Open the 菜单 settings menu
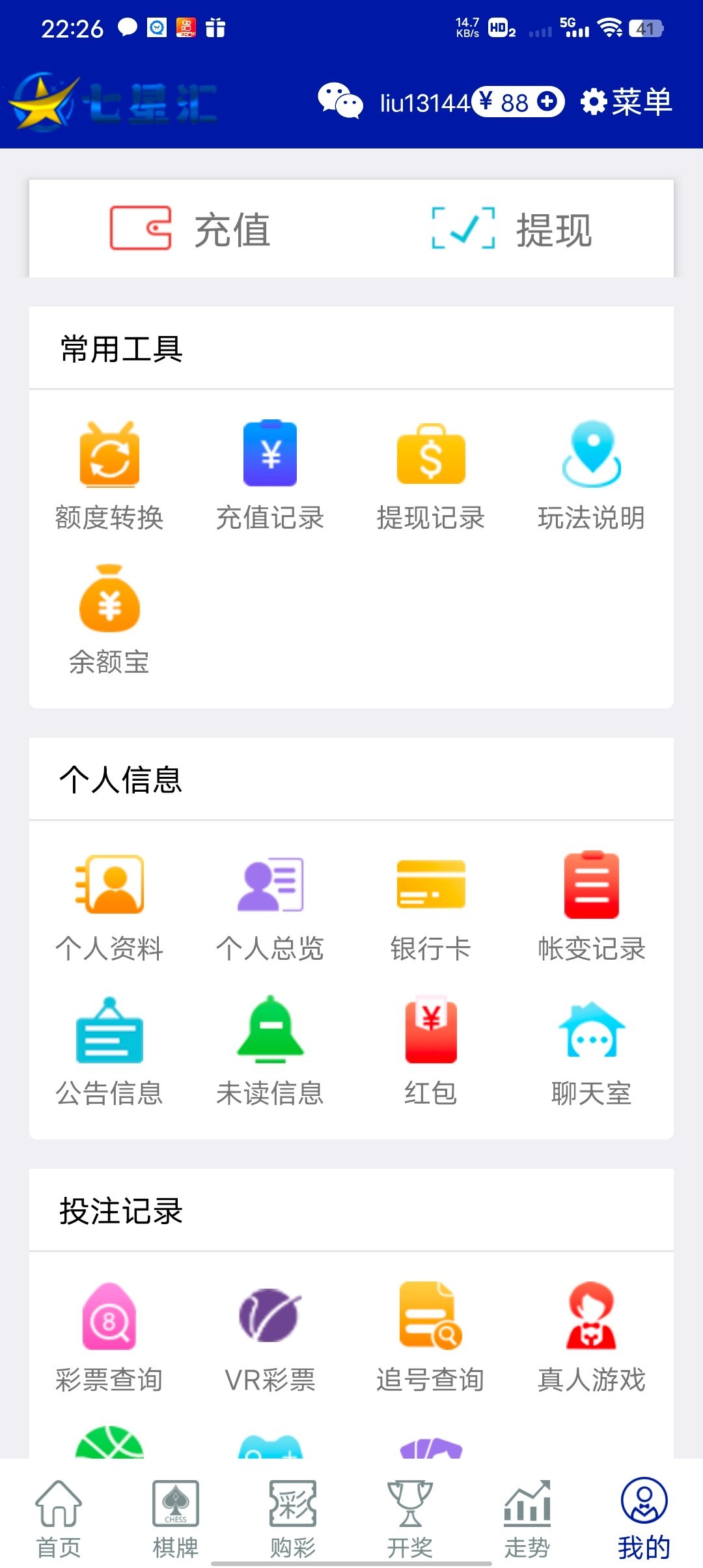 [x=626, y=102]
